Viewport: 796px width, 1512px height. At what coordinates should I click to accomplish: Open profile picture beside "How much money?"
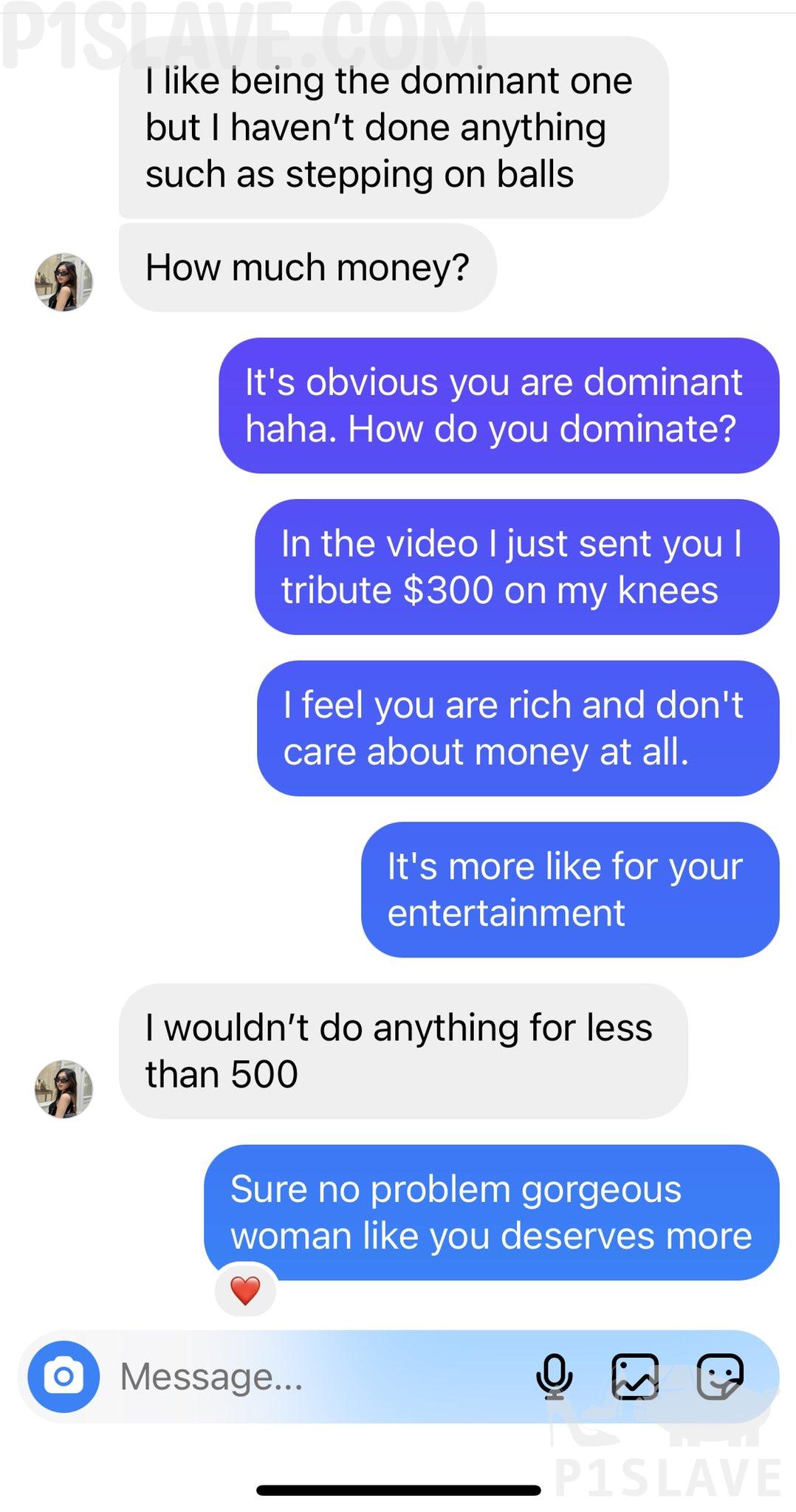point(64,282)
